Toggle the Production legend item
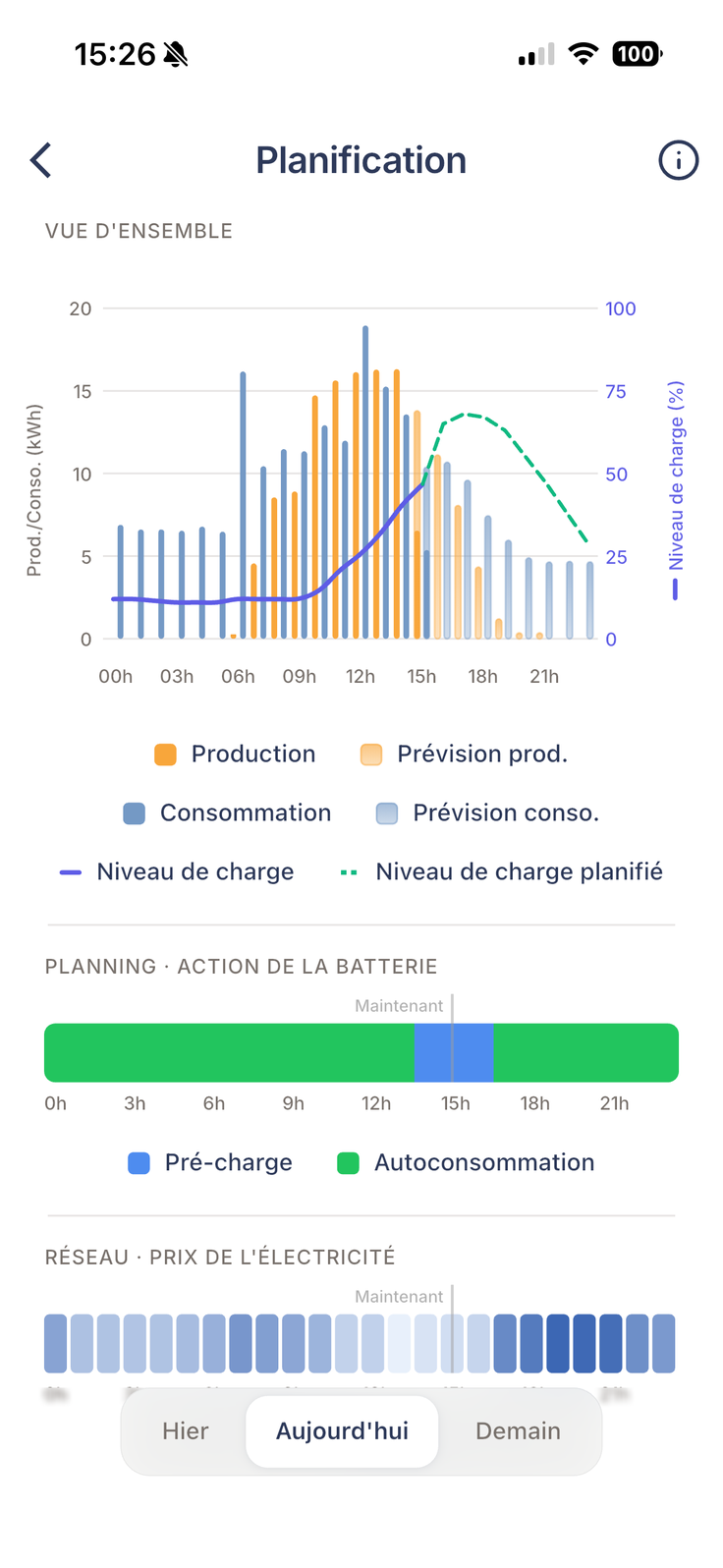 pyautogui.click(x=235, y=755)
